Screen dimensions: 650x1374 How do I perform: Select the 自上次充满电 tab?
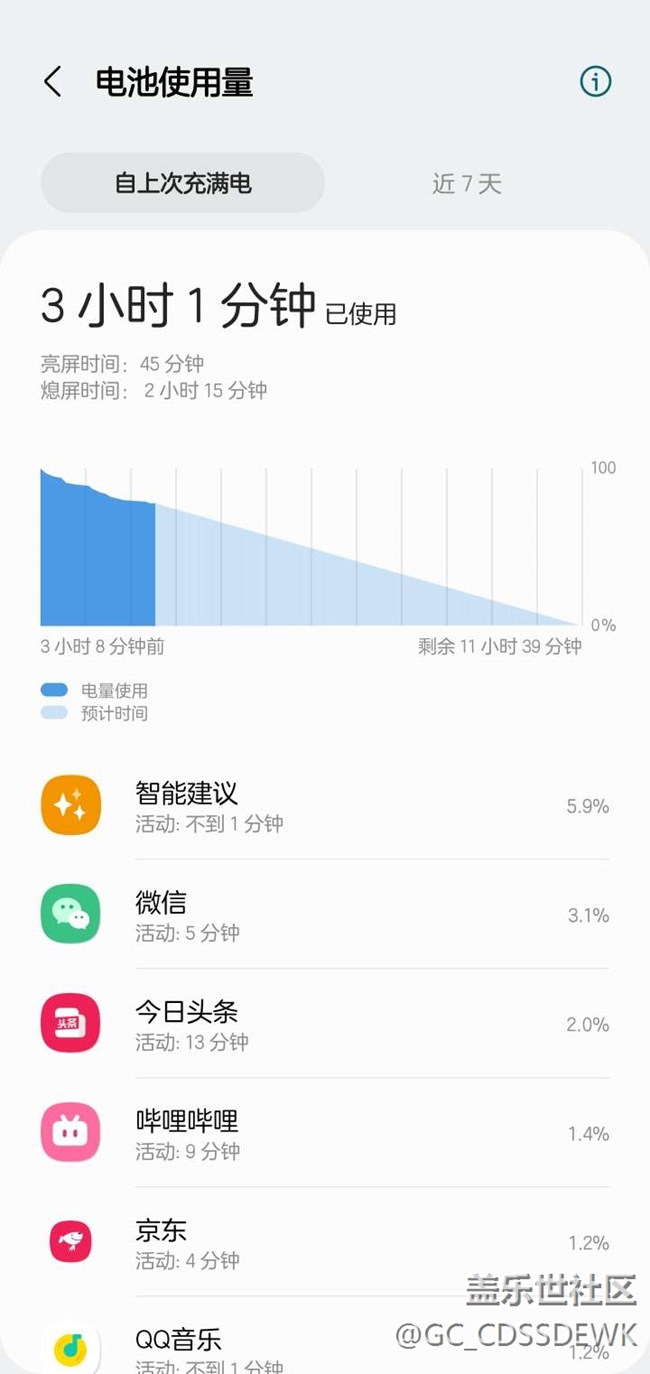tap(182, 183)
